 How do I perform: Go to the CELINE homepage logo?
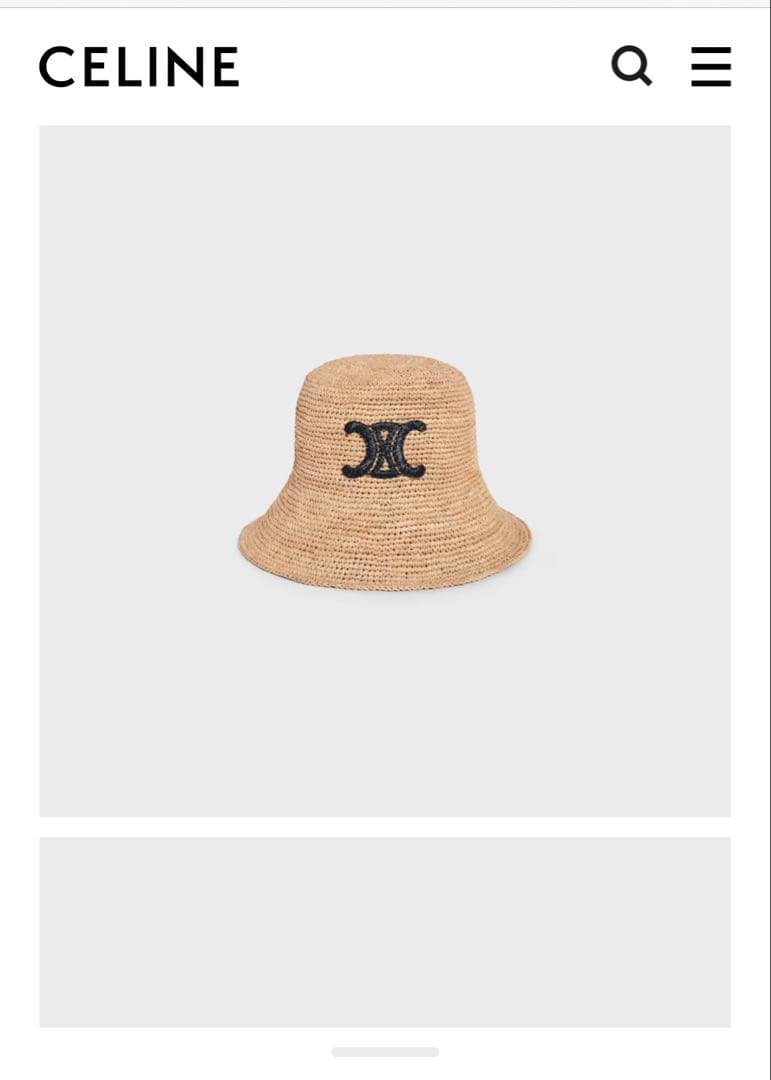139,67
